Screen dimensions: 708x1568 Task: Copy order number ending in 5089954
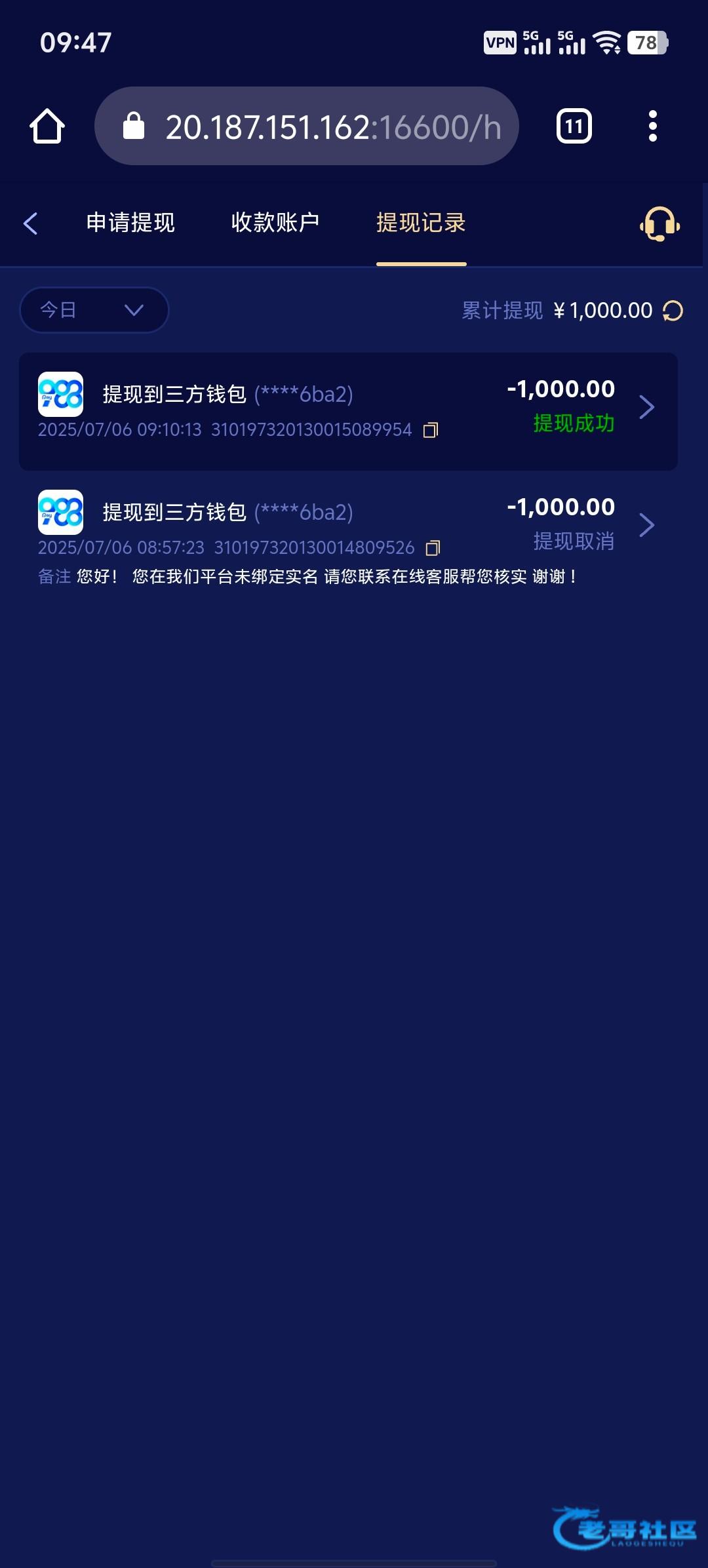(431, 430)
